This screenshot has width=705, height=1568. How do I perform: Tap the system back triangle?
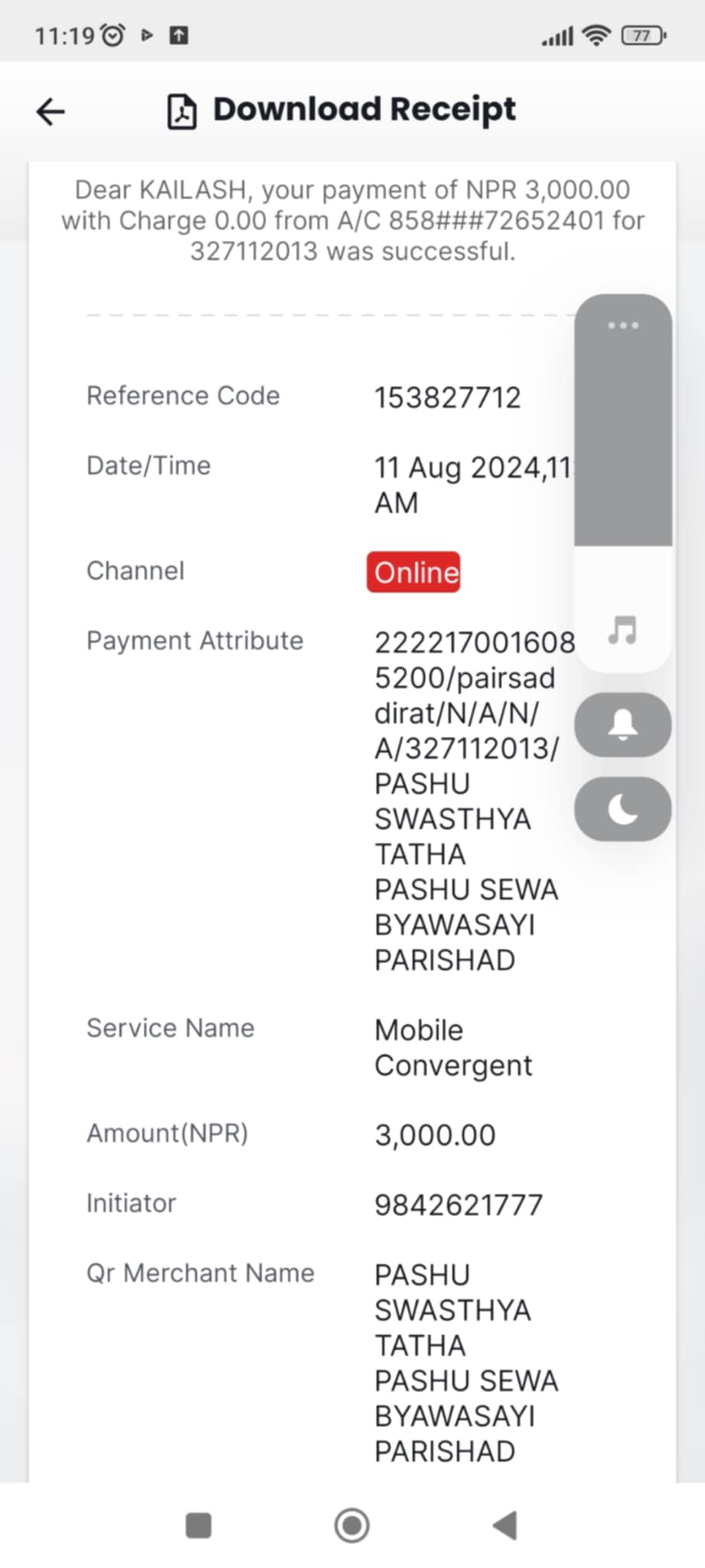[x=505, y=1525]
